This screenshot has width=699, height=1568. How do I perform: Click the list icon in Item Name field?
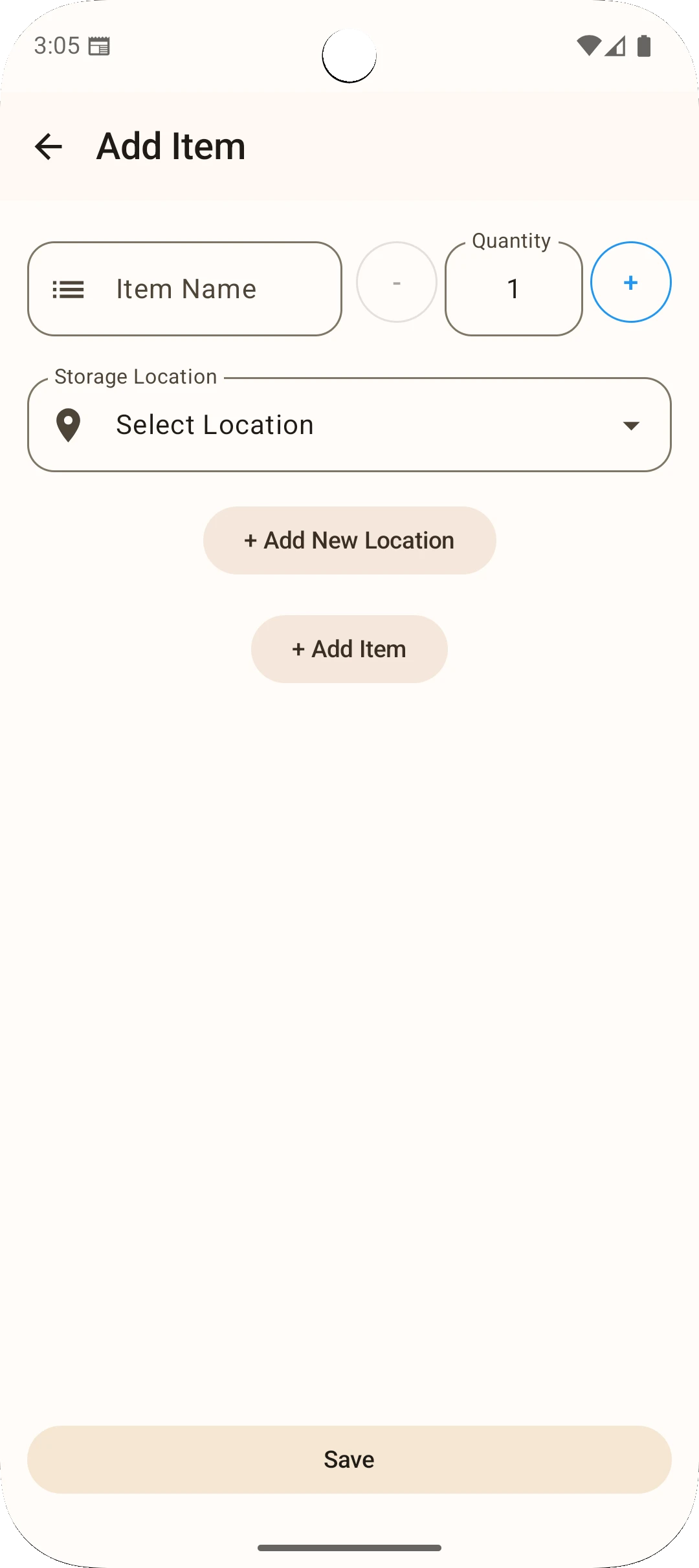click(69, 289)
